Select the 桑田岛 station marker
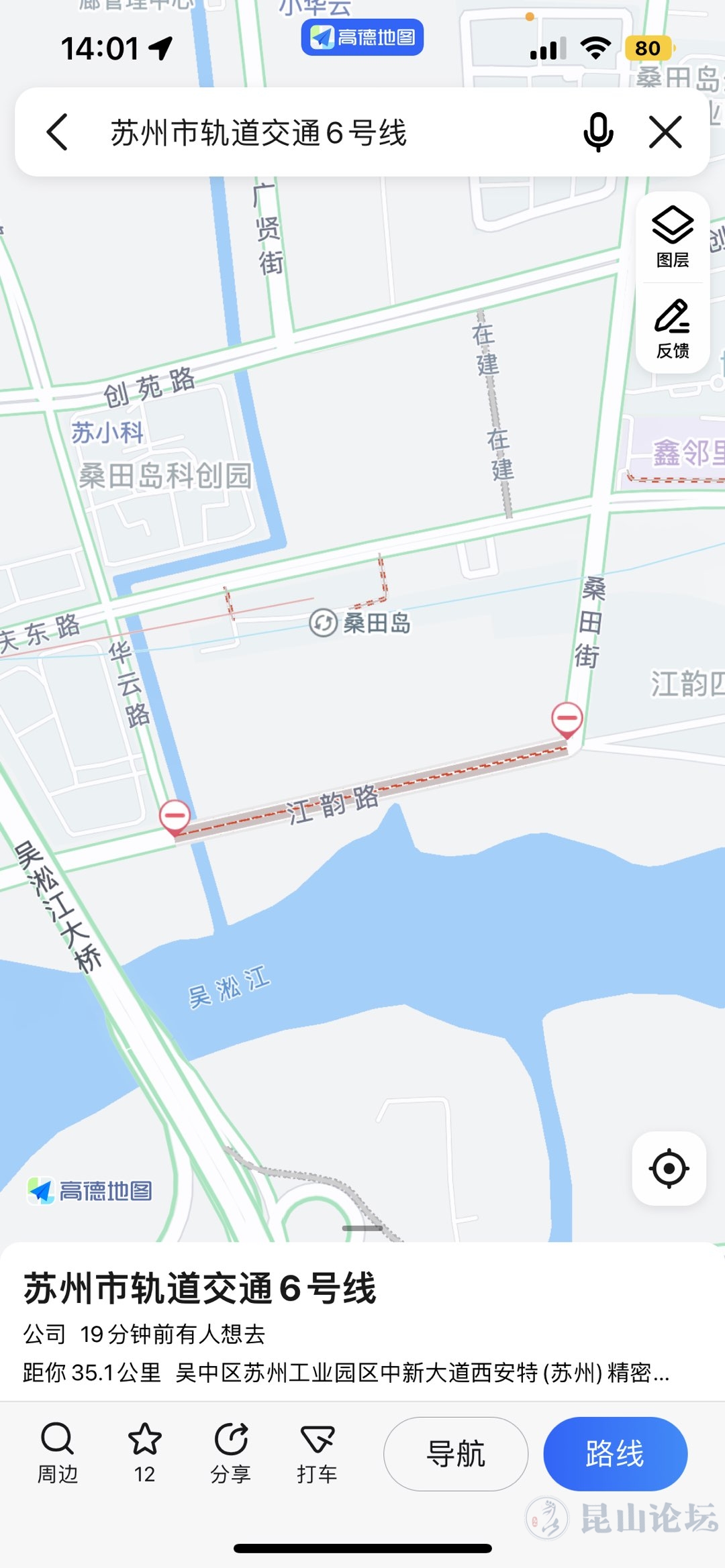This screenshot has height=1568, width=725. pos(324,623)
